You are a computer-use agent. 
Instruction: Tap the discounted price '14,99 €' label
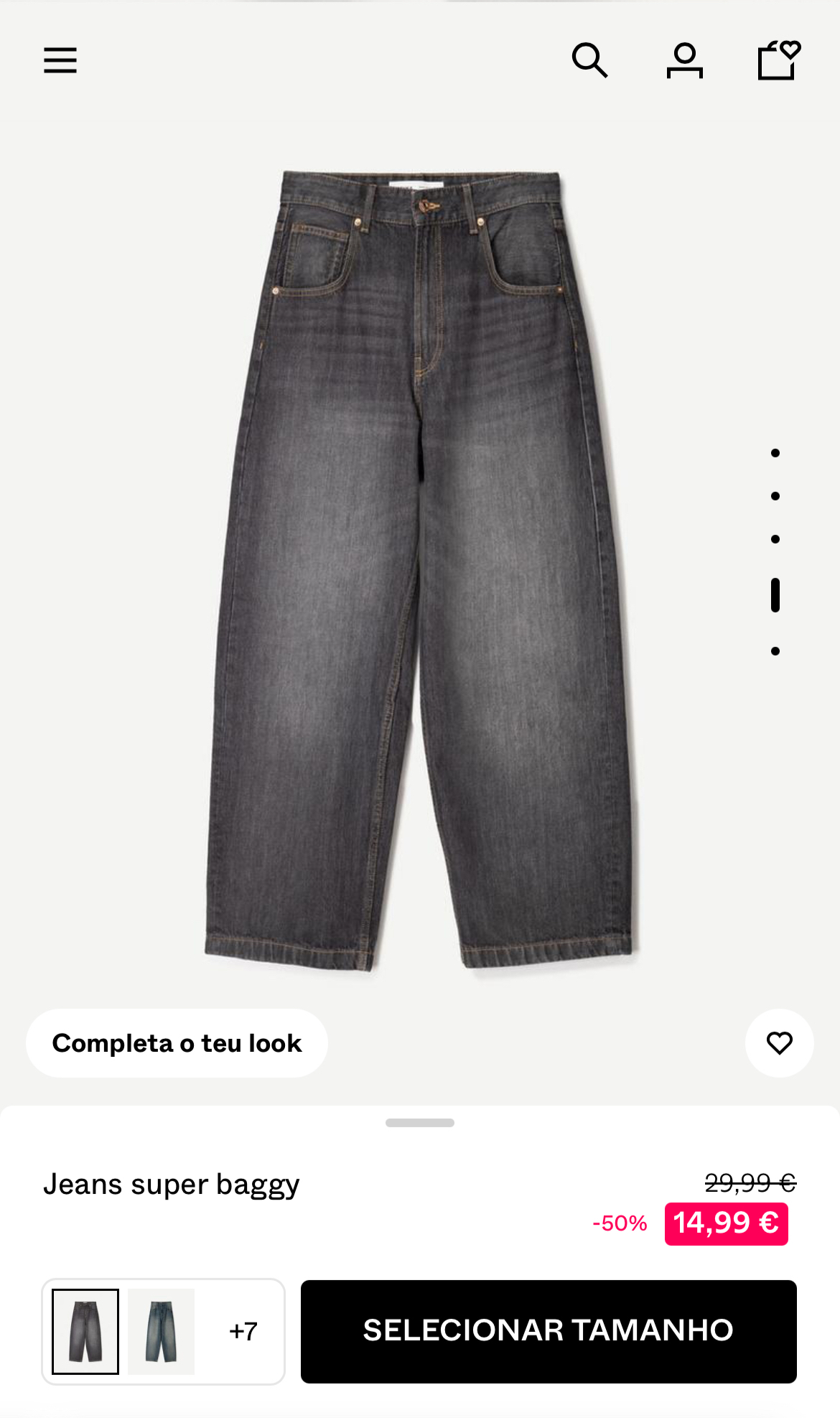point(725,1222)
